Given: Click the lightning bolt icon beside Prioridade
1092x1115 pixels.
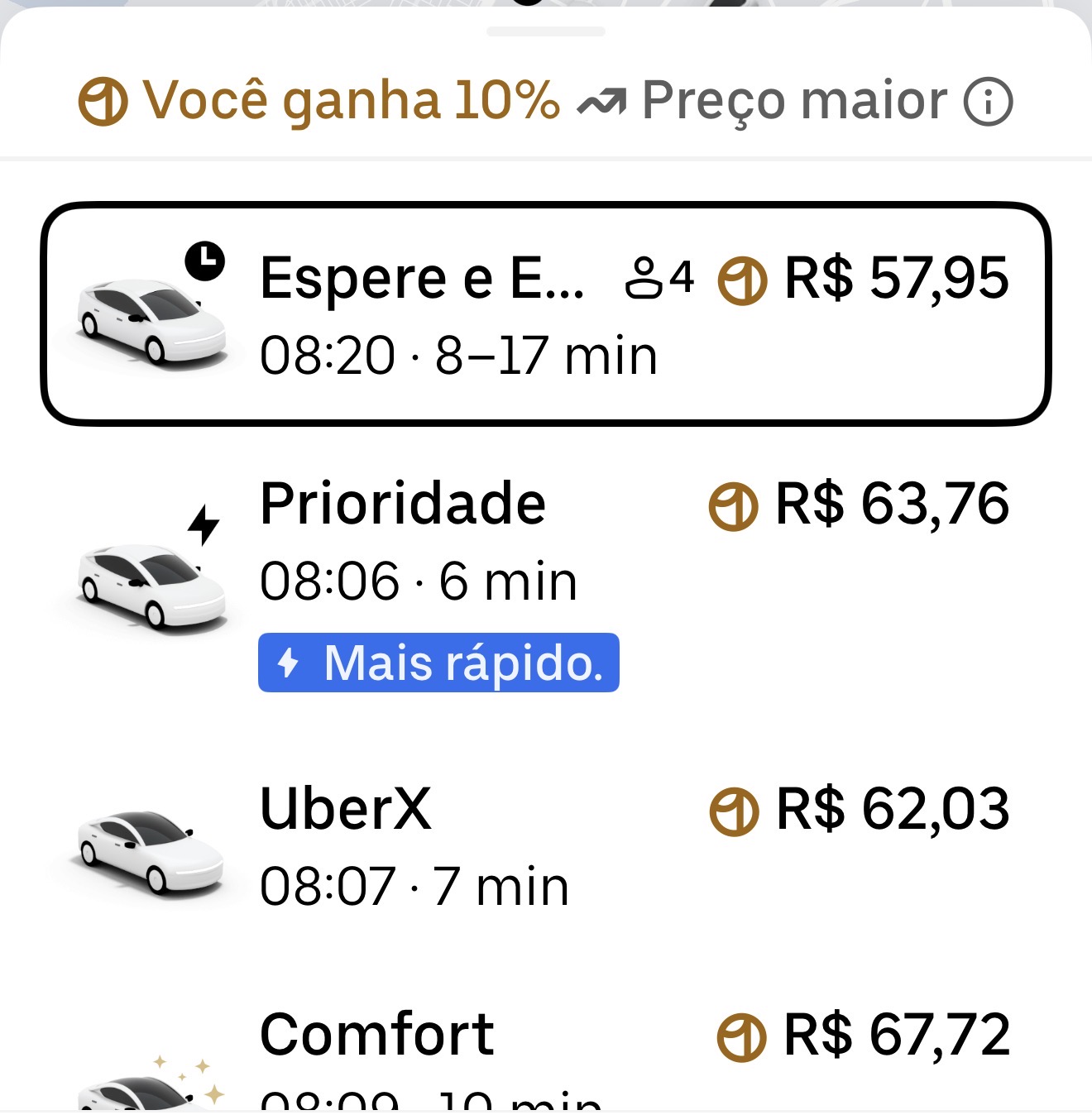Looking at the screenshot, I should [204, 523].
